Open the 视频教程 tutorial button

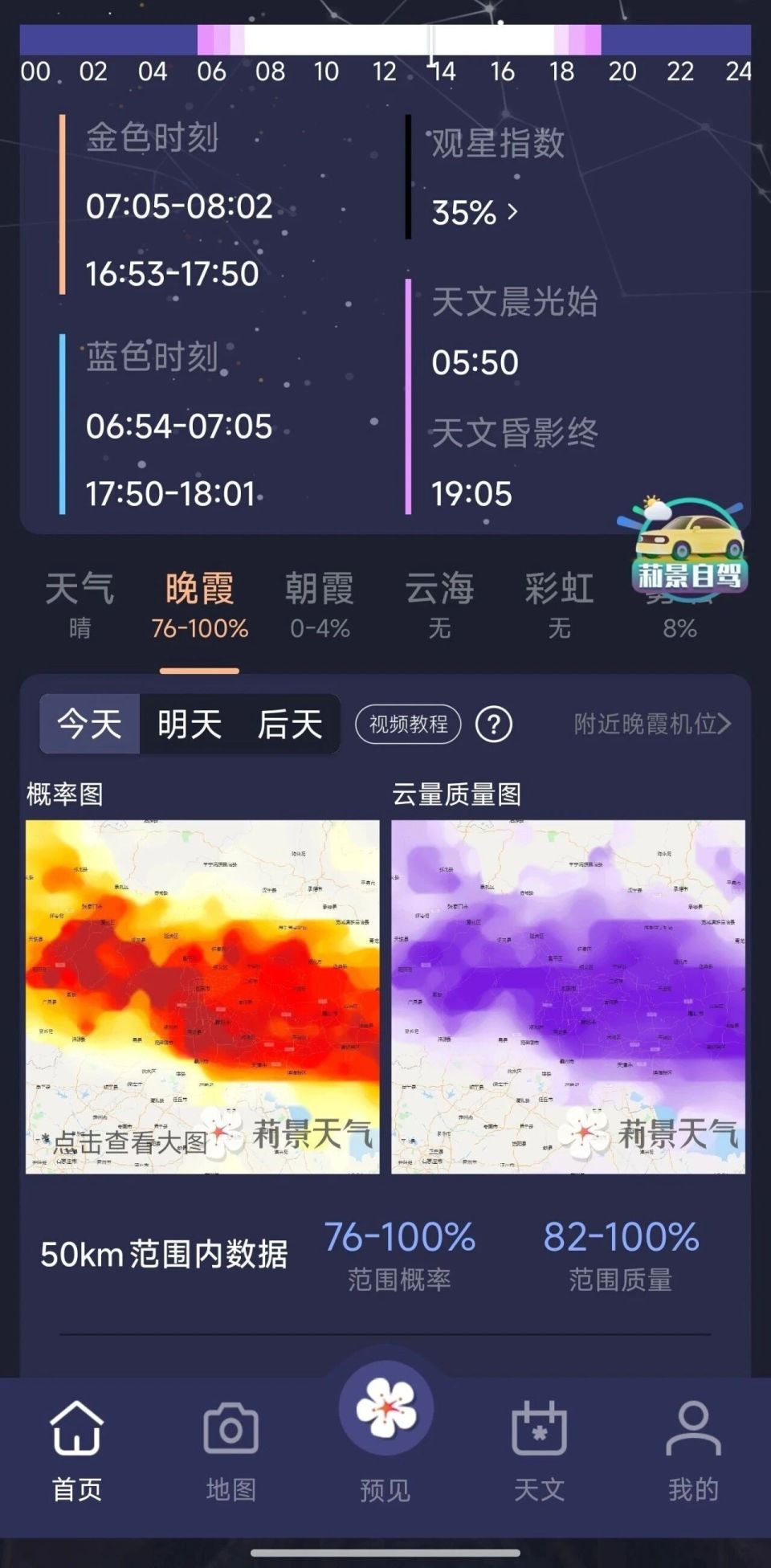410,724
